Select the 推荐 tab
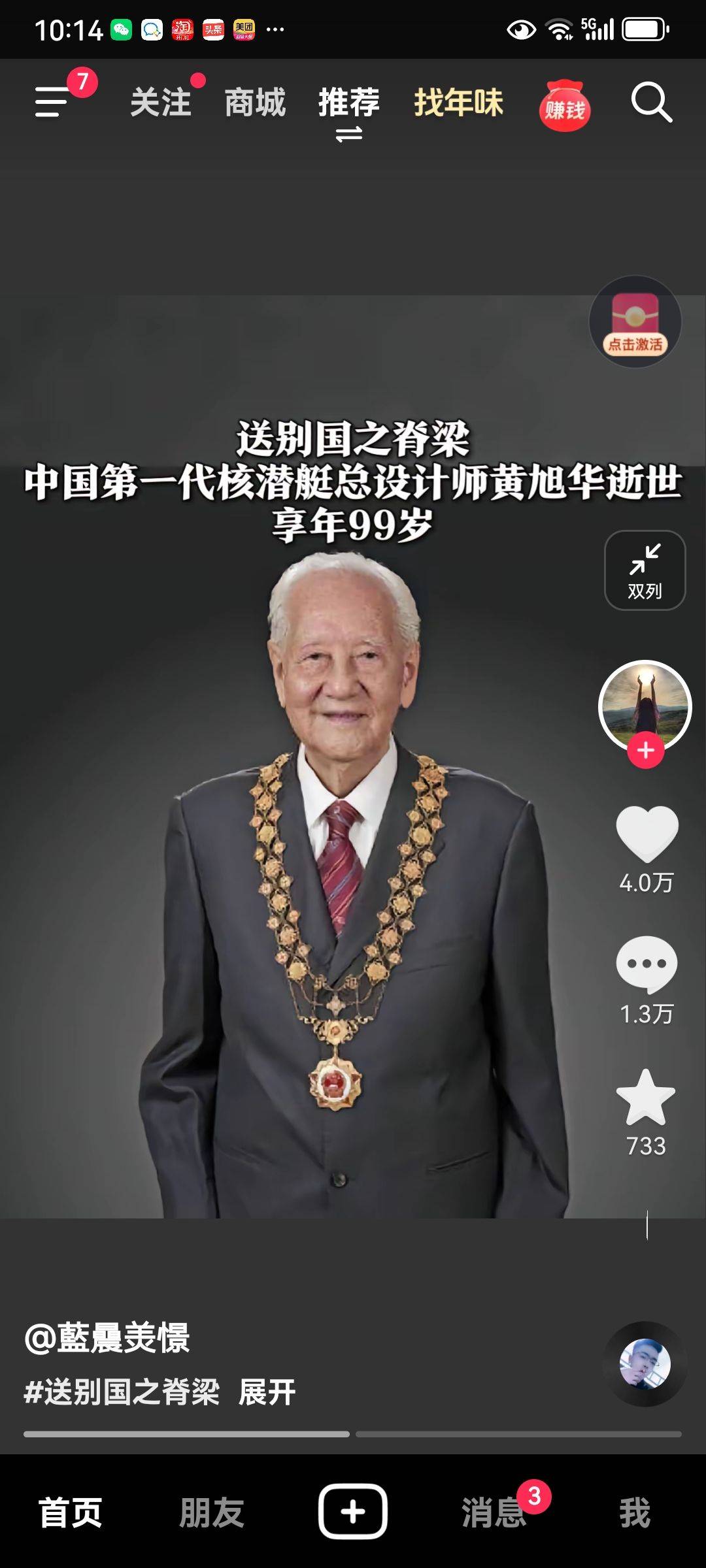706x1568 pixels. click(x=348, y=103)
